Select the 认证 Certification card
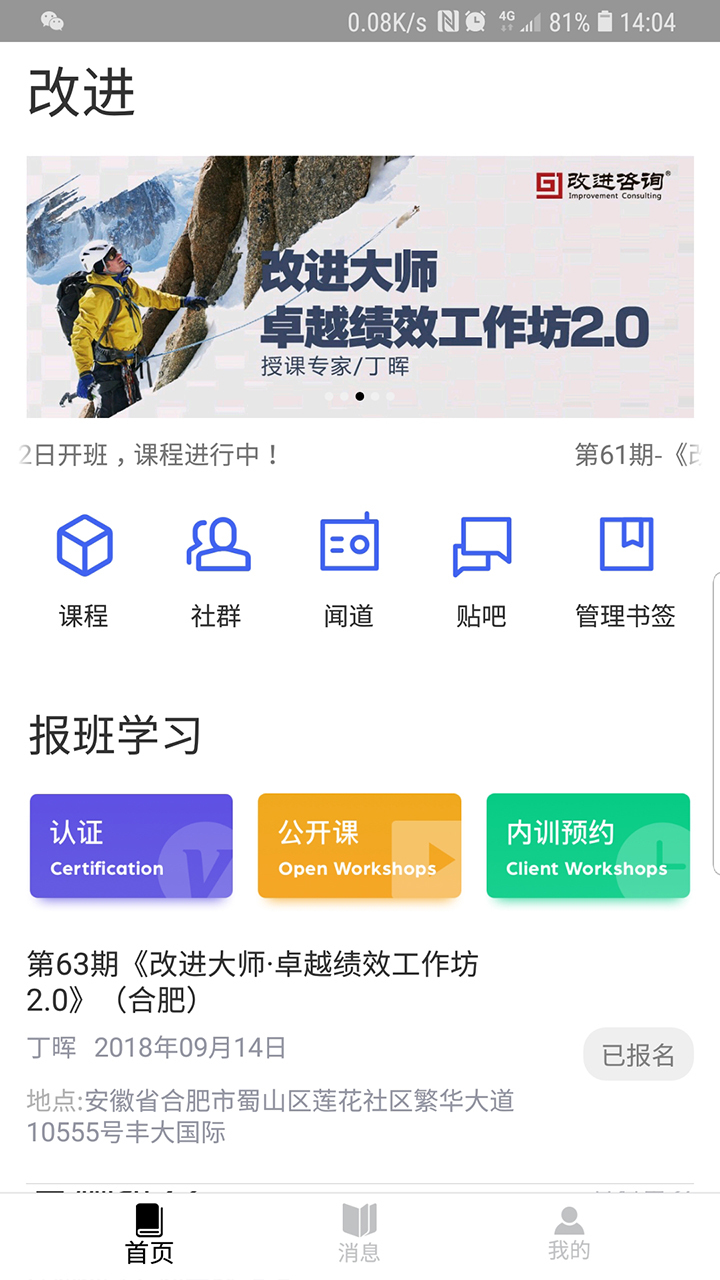The height and width of the screenshot is (1280, 720). coord(131,846)
